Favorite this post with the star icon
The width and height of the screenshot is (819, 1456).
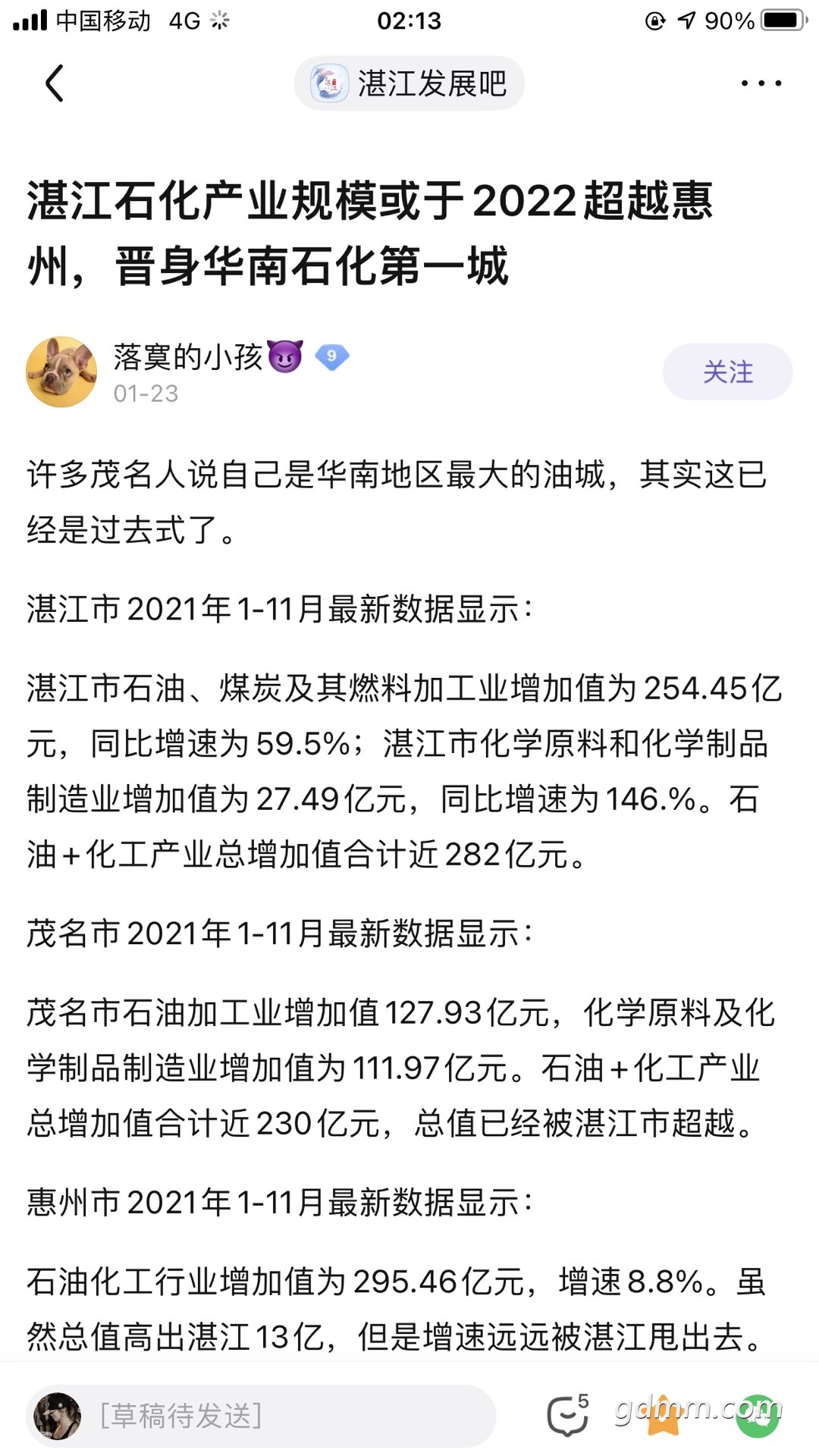click(663, 1416)
